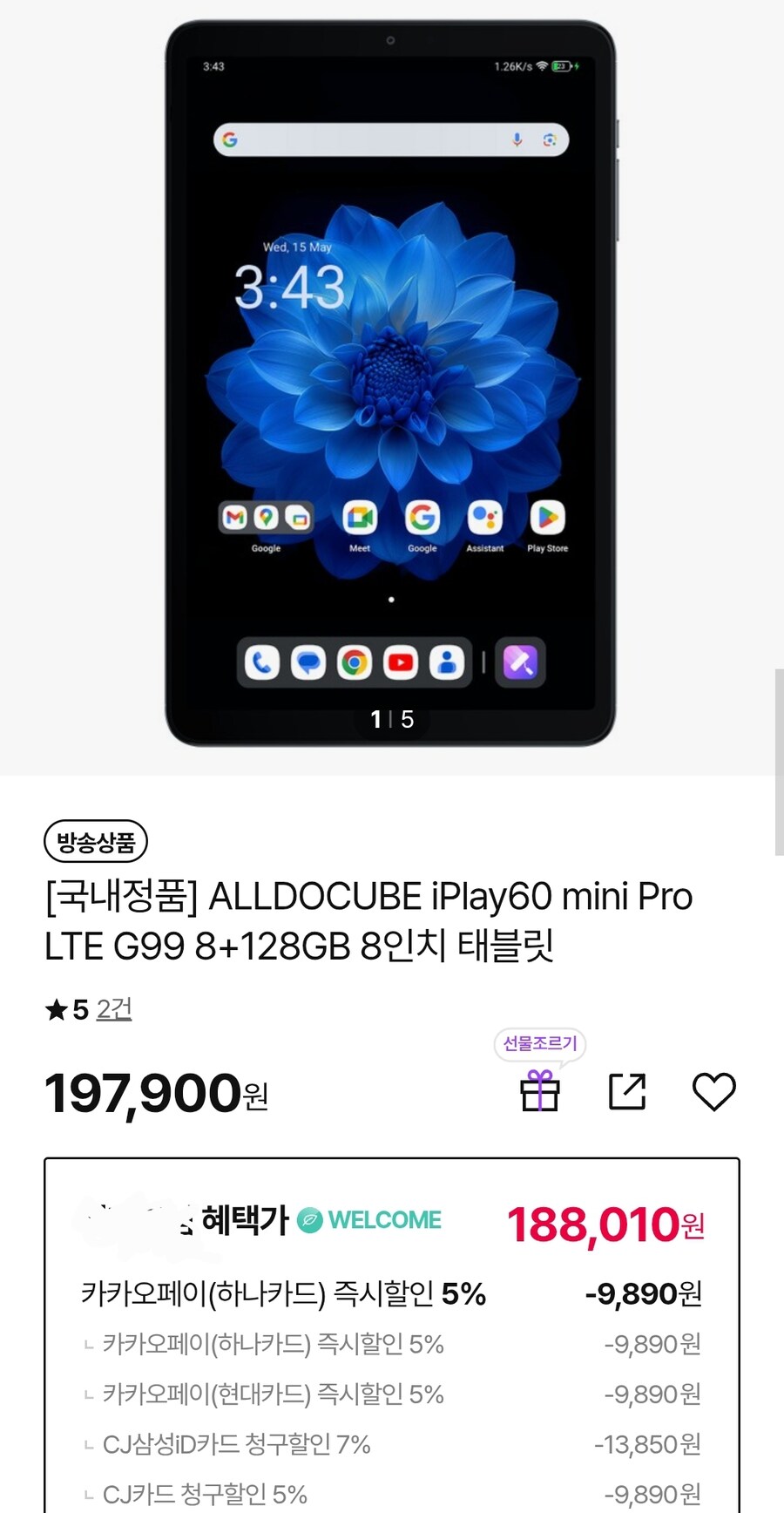Open the YouTube icon in the product image

click(x=400, y=662)
